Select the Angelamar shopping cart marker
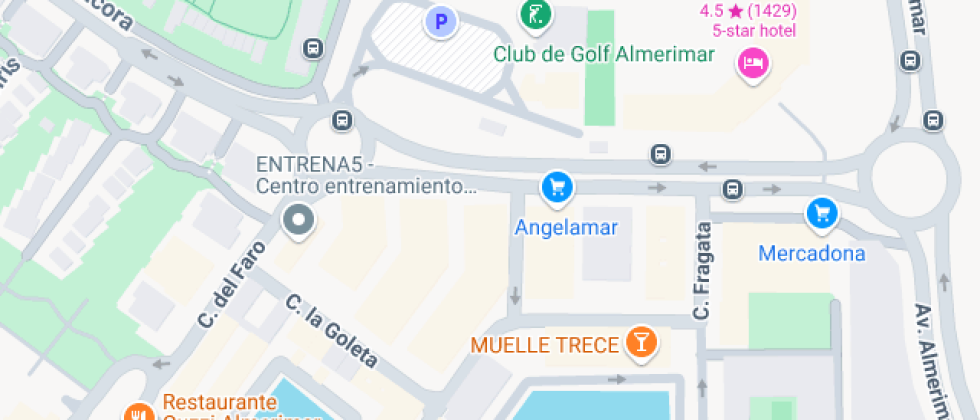Screen dimensions: 980x420 [558, 187]
